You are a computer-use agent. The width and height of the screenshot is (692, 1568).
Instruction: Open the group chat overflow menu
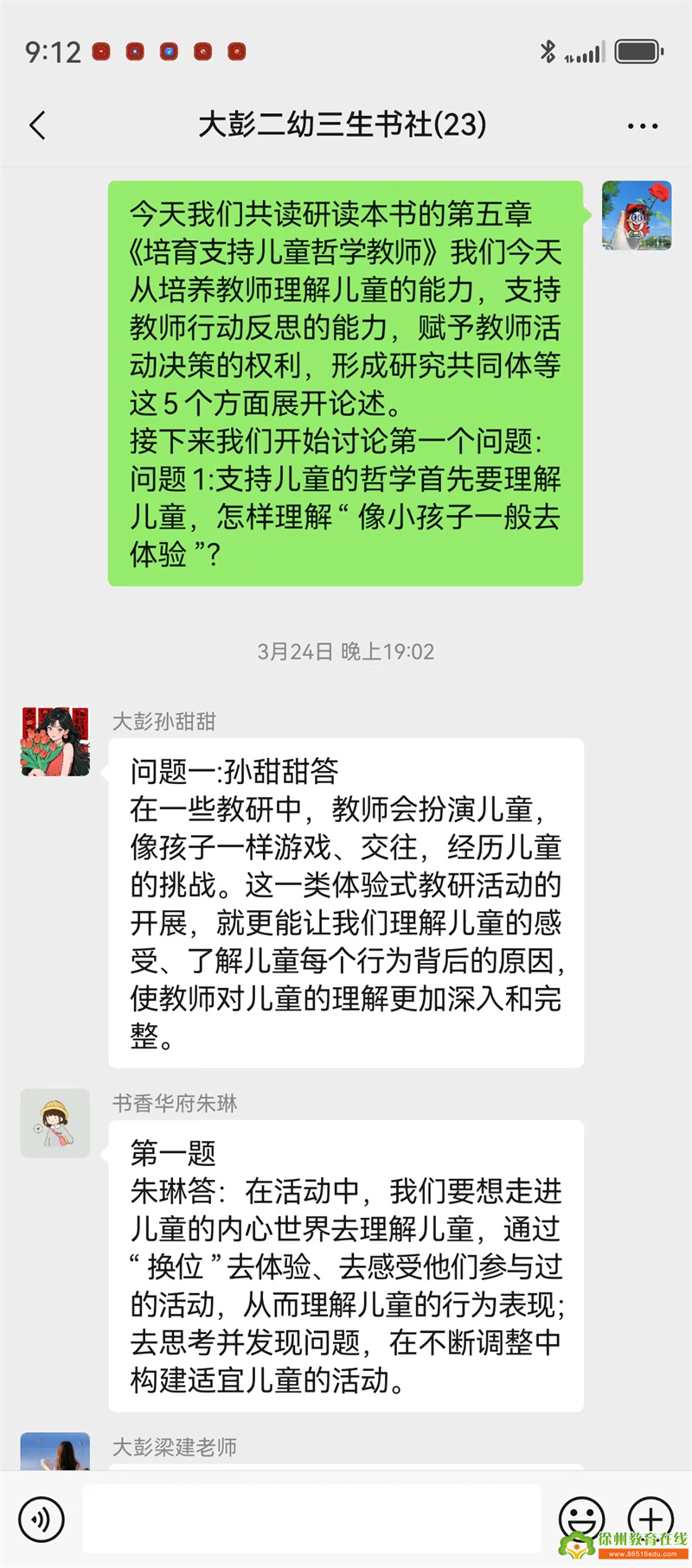pos(642,126)
